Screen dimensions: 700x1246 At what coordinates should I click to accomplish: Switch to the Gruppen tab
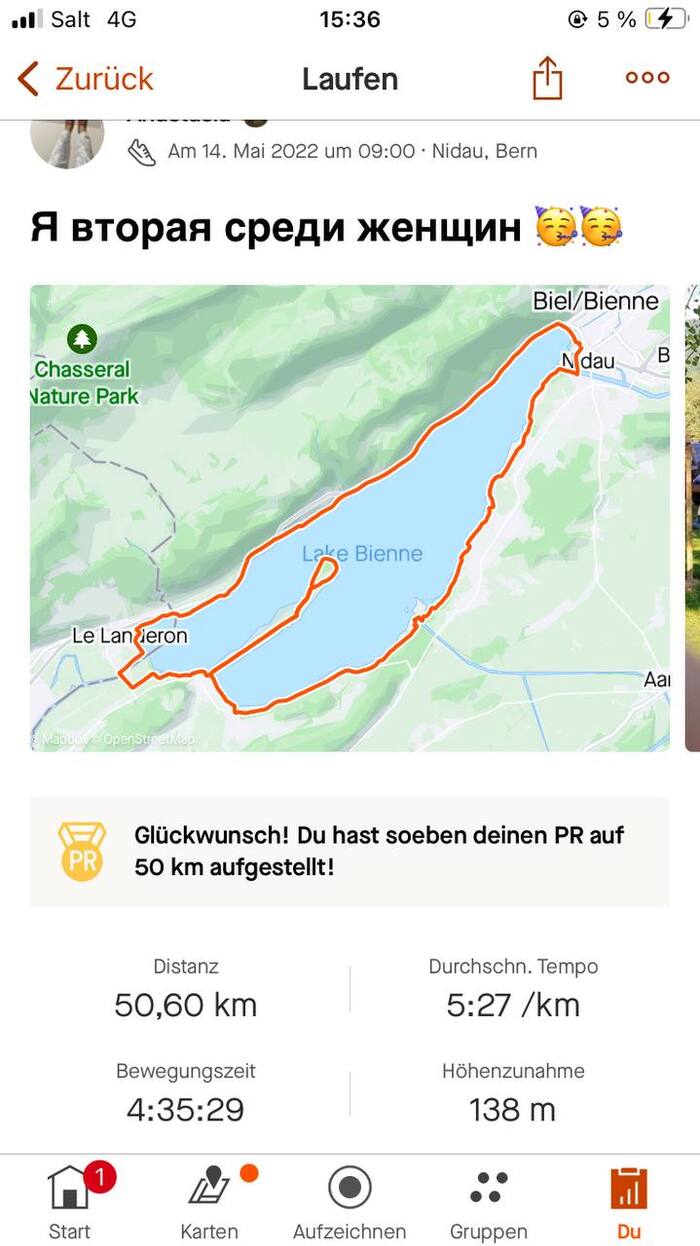tap(489, 1201)
